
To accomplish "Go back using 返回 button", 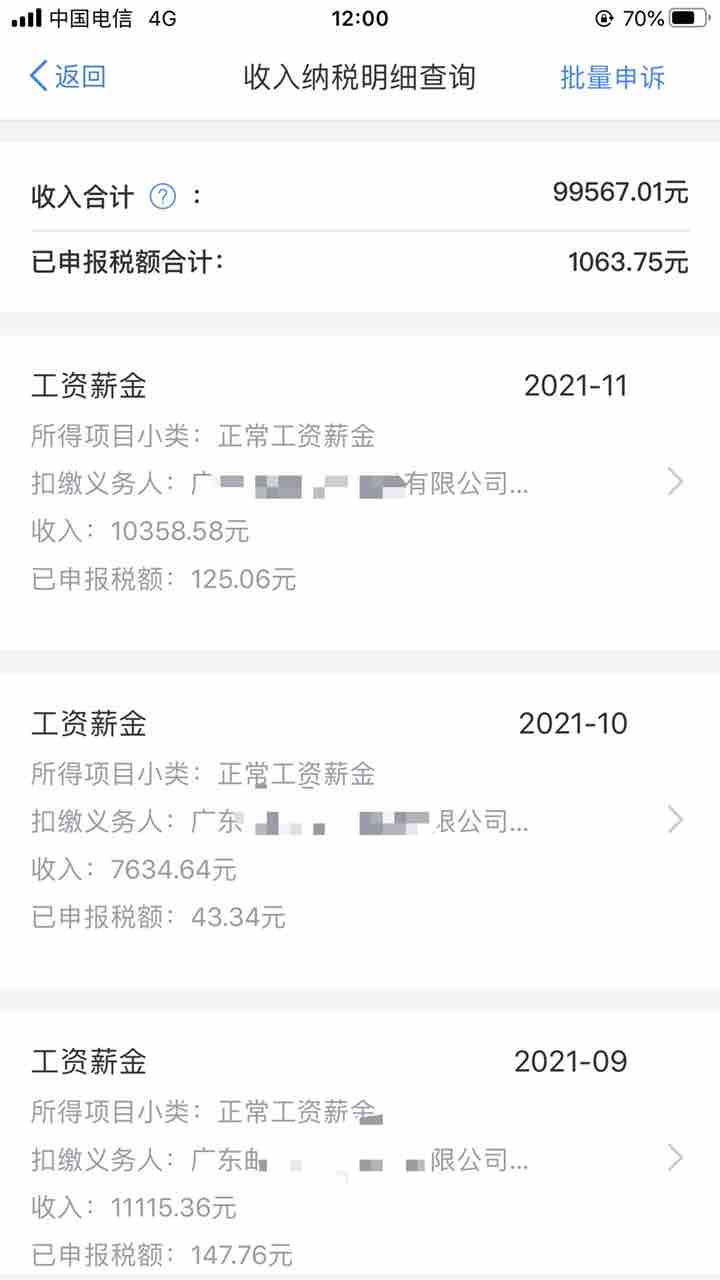I will click(68, 77).
